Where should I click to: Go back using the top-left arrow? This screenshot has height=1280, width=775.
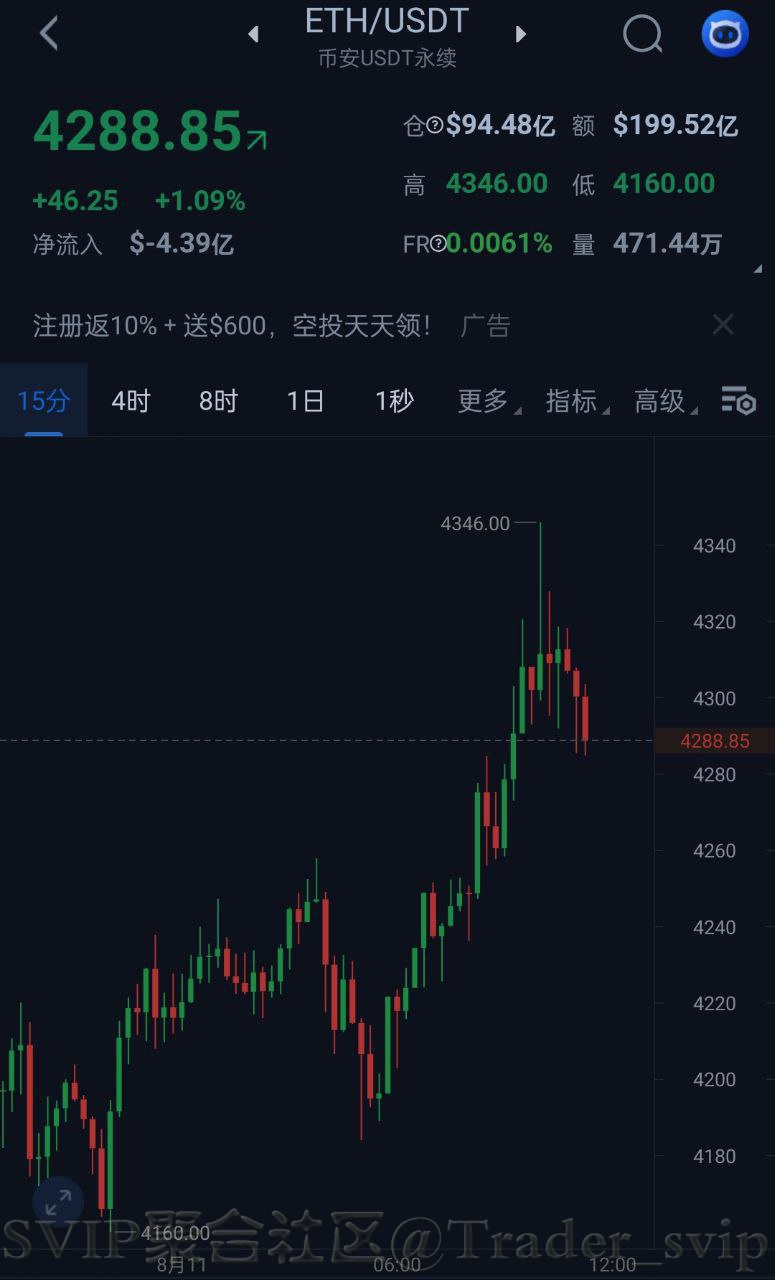[x=48, y=34]
